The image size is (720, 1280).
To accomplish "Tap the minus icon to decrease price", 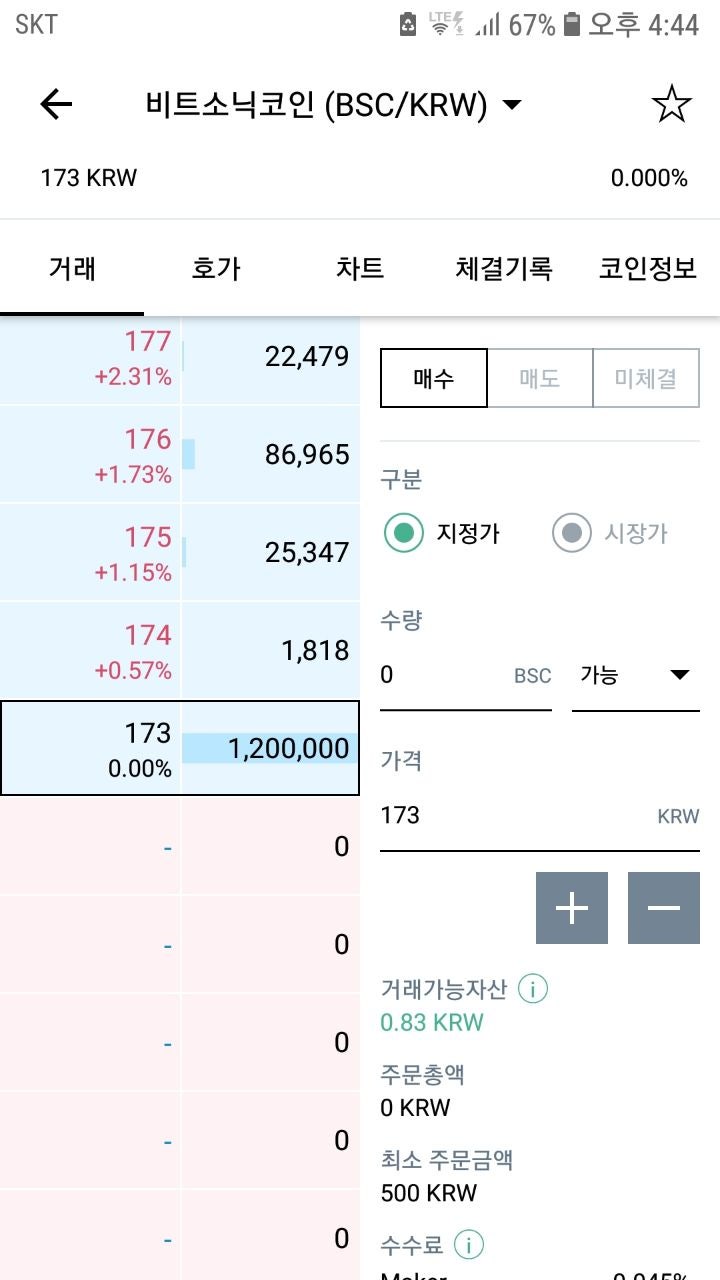I will 663,907.
